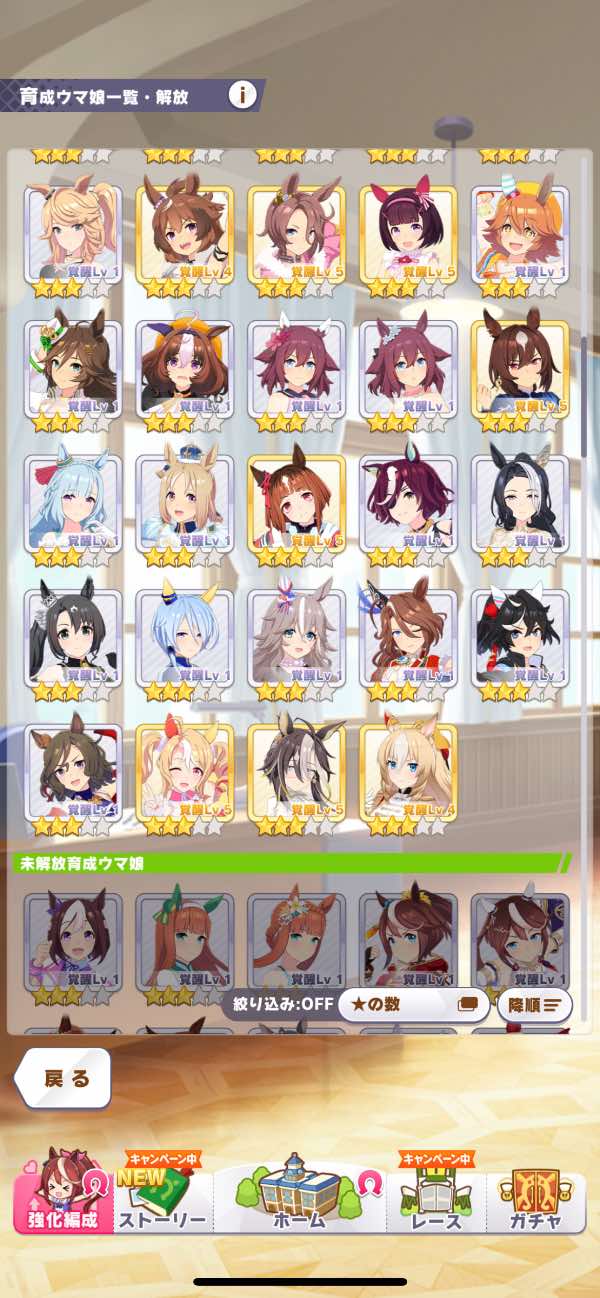600x1298 pixels.
Task: Open the info icon beside 育成ウマ娘一覧・解放
Action: click(243, 95)
